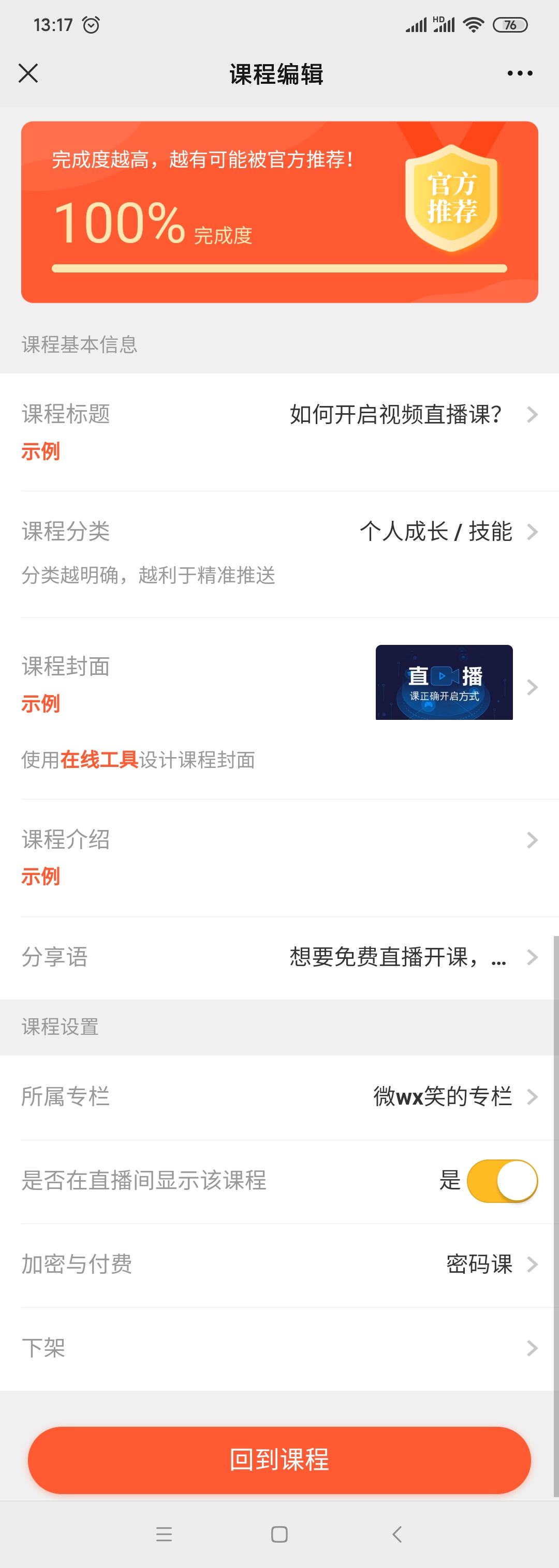Open the three-dot overflow menu
This screenshot has width=559, height=1568.
[520, 73]
